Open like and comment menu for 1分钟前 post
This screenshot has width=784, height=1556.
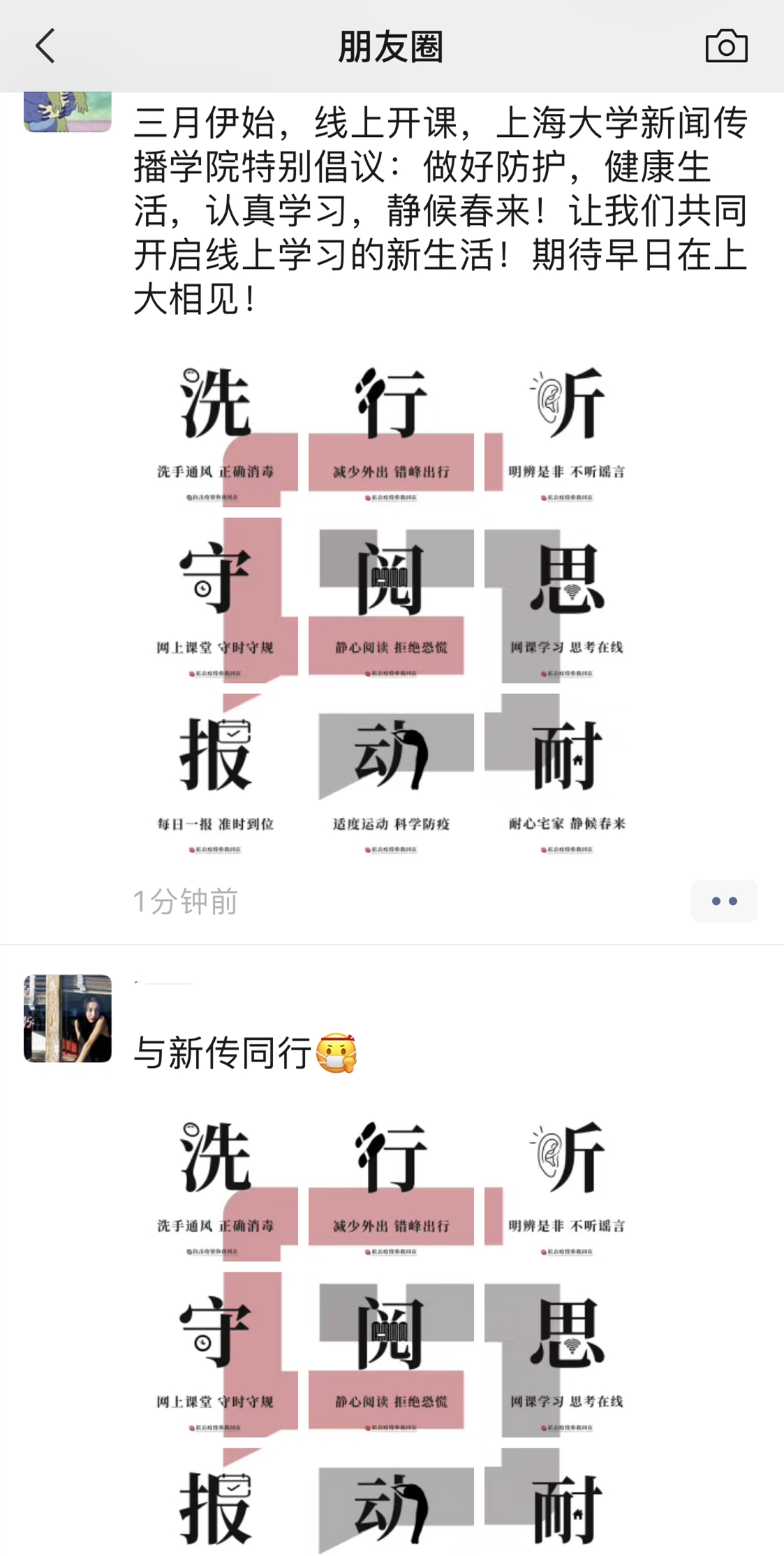[724, 901]
